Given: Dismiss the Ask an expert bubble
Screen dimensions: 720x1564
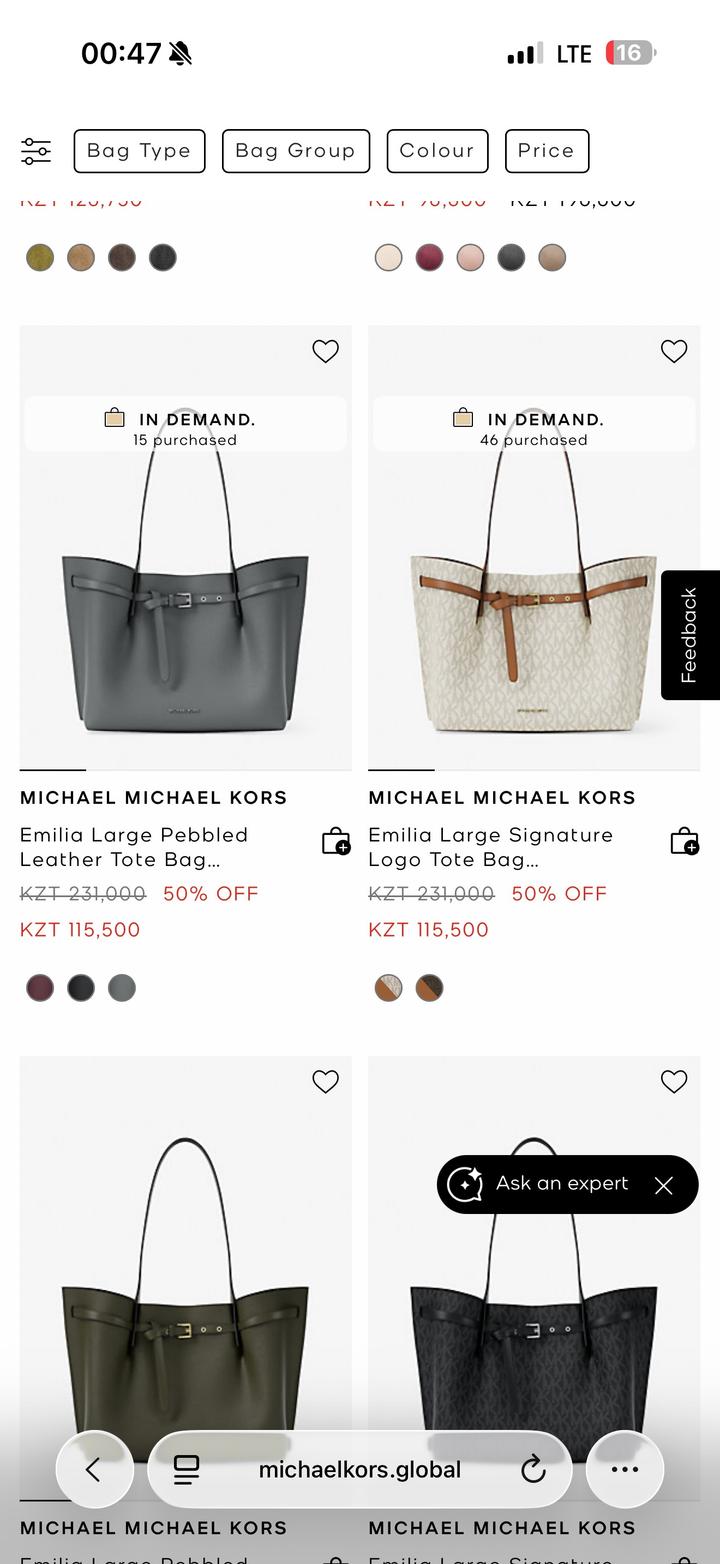Looking at the screenshot, I should point(663,1185).
